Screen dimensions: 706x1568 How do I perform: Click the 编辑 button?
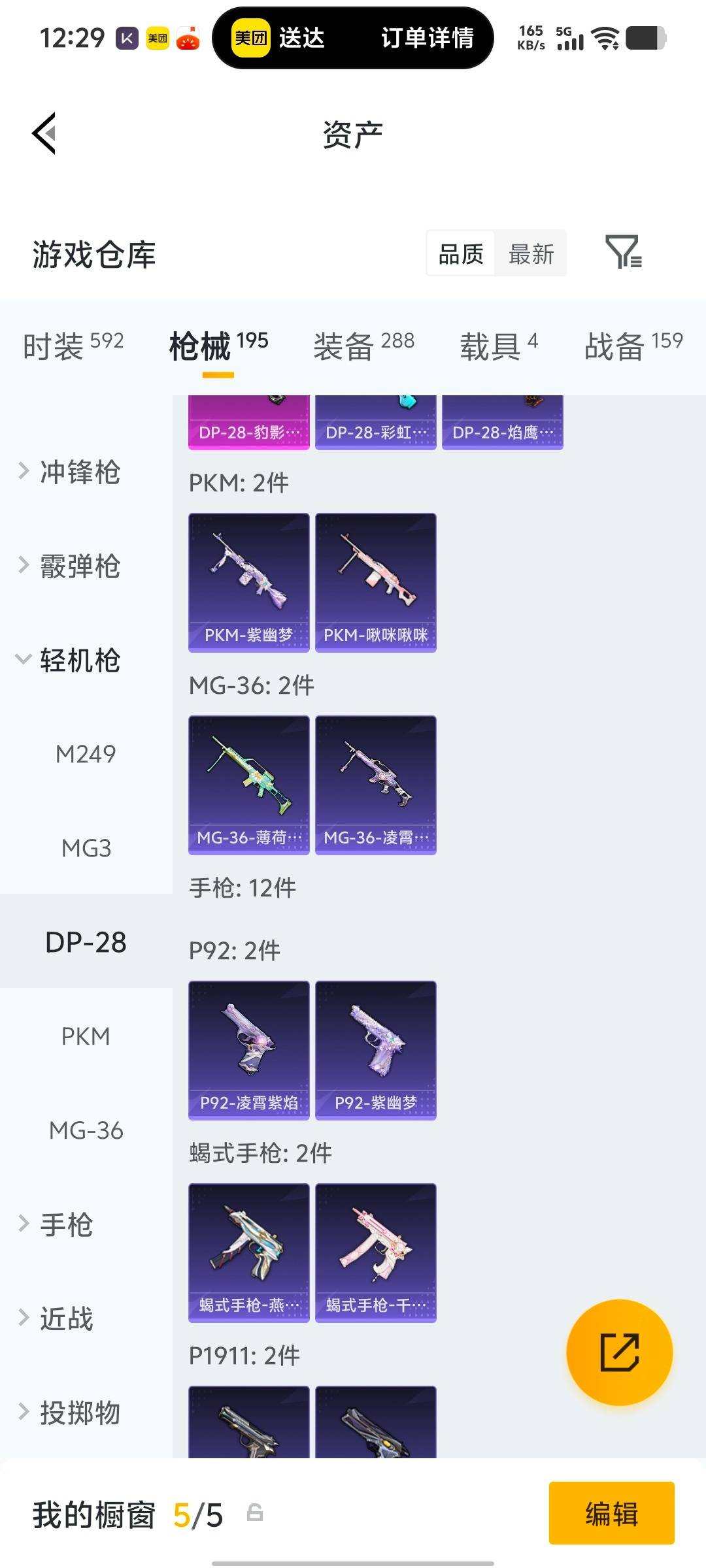point(611,1516)
